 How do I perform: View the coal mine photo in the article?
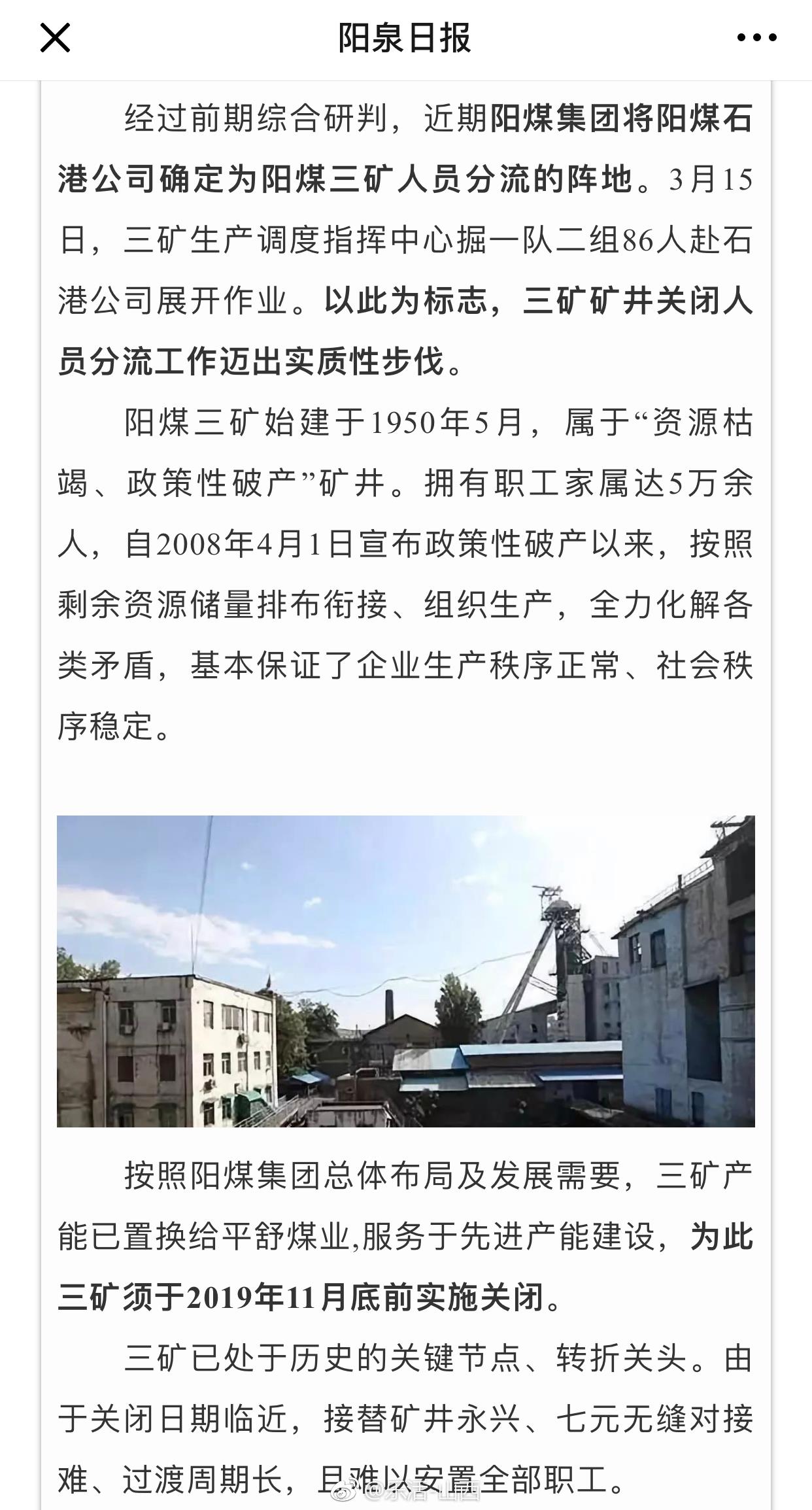pyautogui.click(x=405, y=970)
